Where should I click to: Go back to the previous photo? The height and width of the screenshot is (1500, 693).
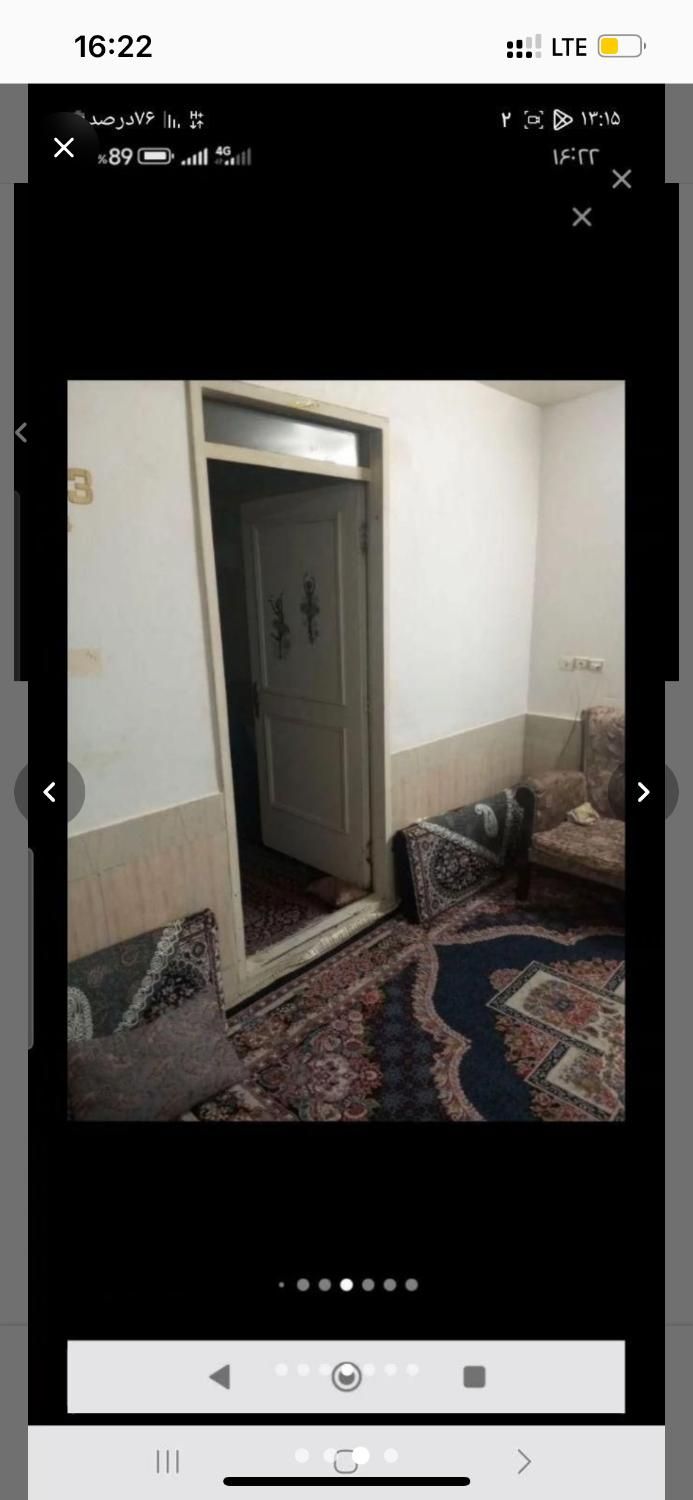pos(49,792)
